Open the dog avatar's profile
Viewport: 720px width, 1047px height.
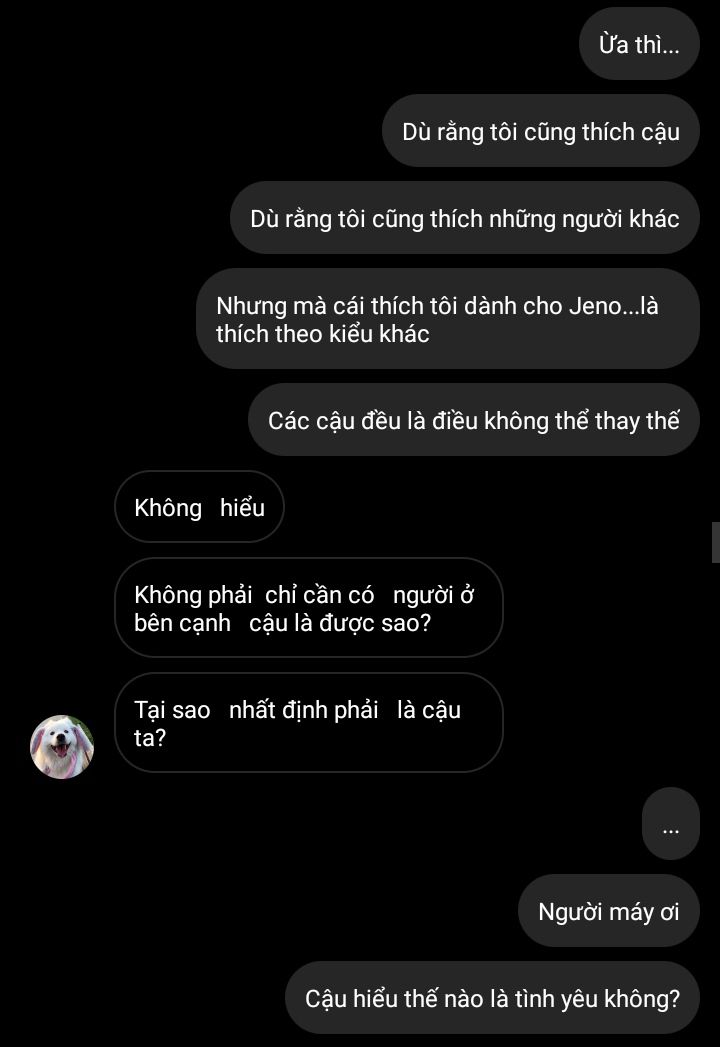pyautogui.click(x=62, y=746)
